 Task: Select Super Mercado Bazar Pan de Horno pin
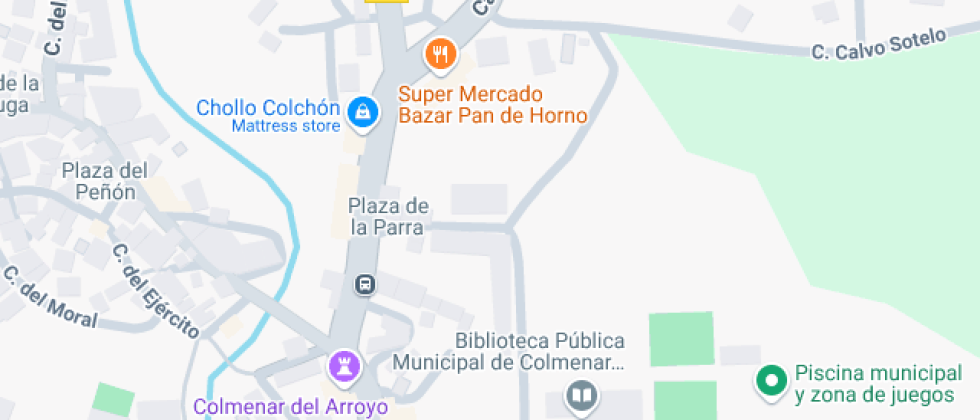(440, 54)
